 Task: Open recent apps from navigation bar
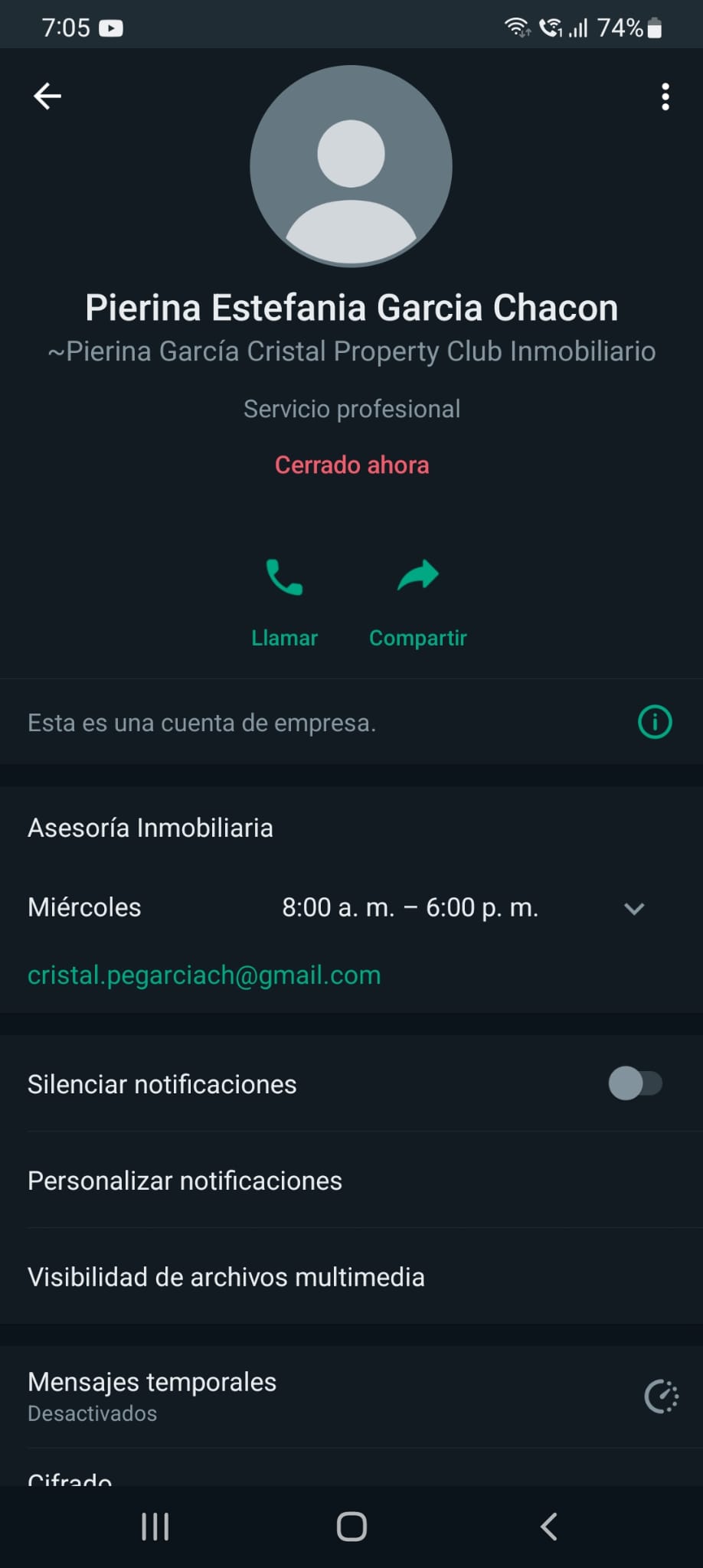click(155, 1527)
